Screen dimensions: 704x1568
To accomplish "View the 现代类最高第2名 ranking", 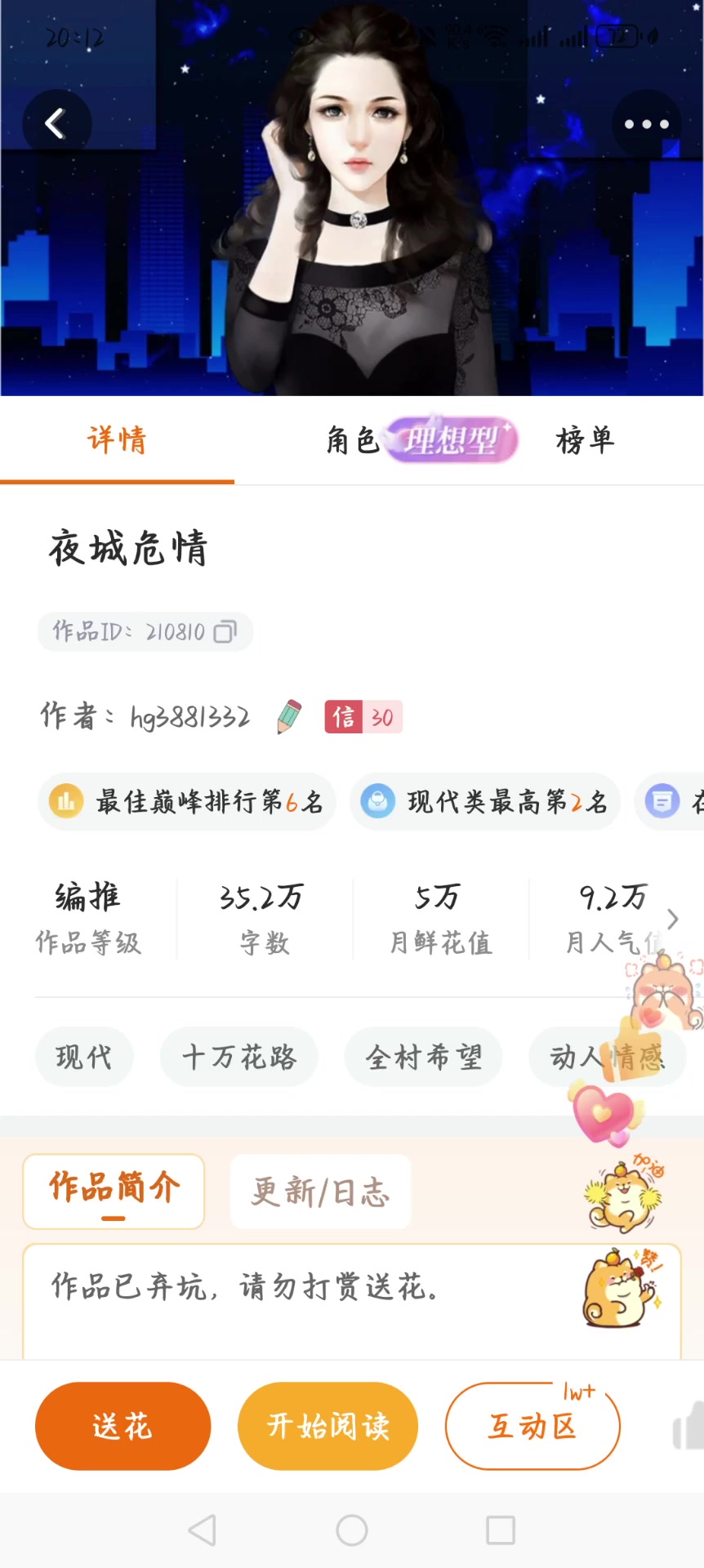I will point(485,802).
